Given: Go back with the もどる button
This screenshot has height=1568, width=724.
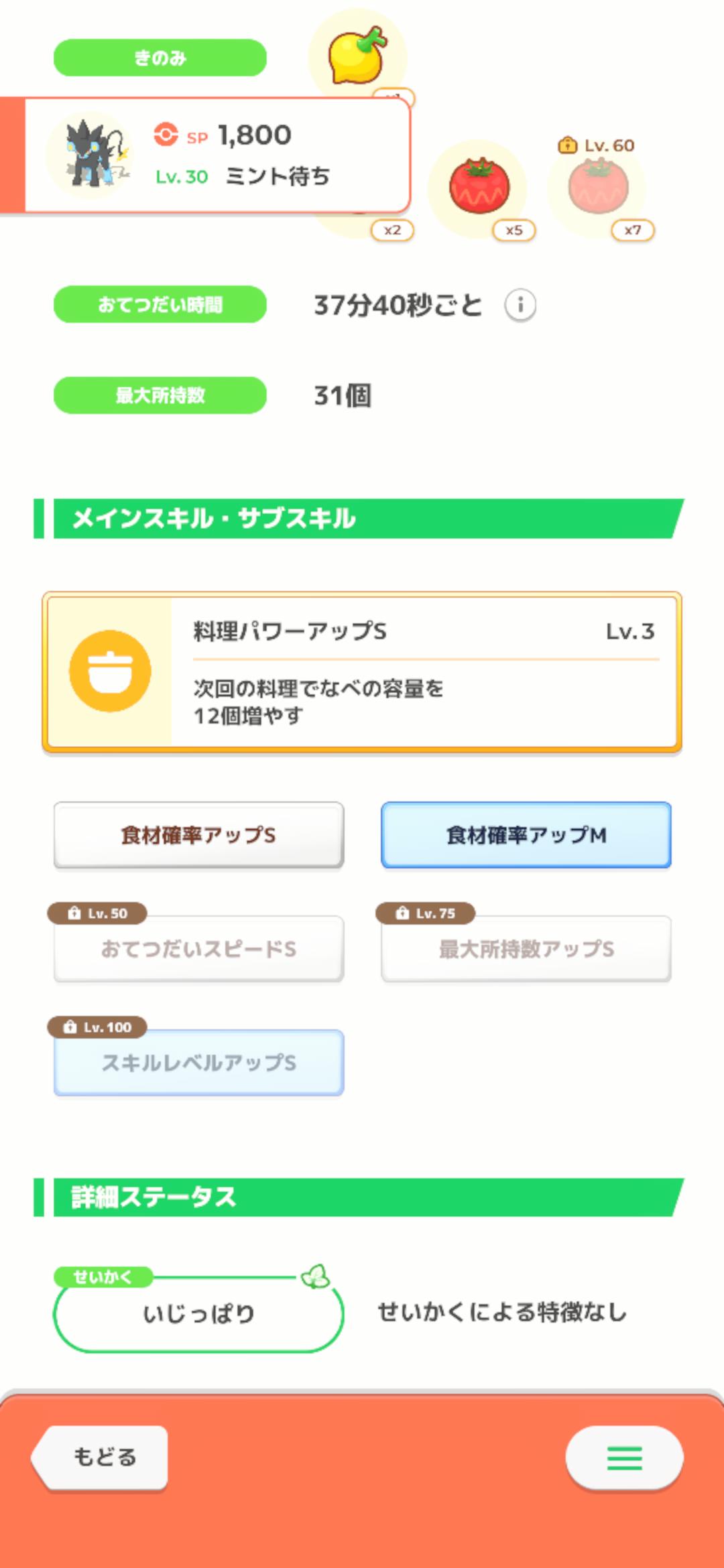Looking at the screenshot, I should [x=100, y=1457].
